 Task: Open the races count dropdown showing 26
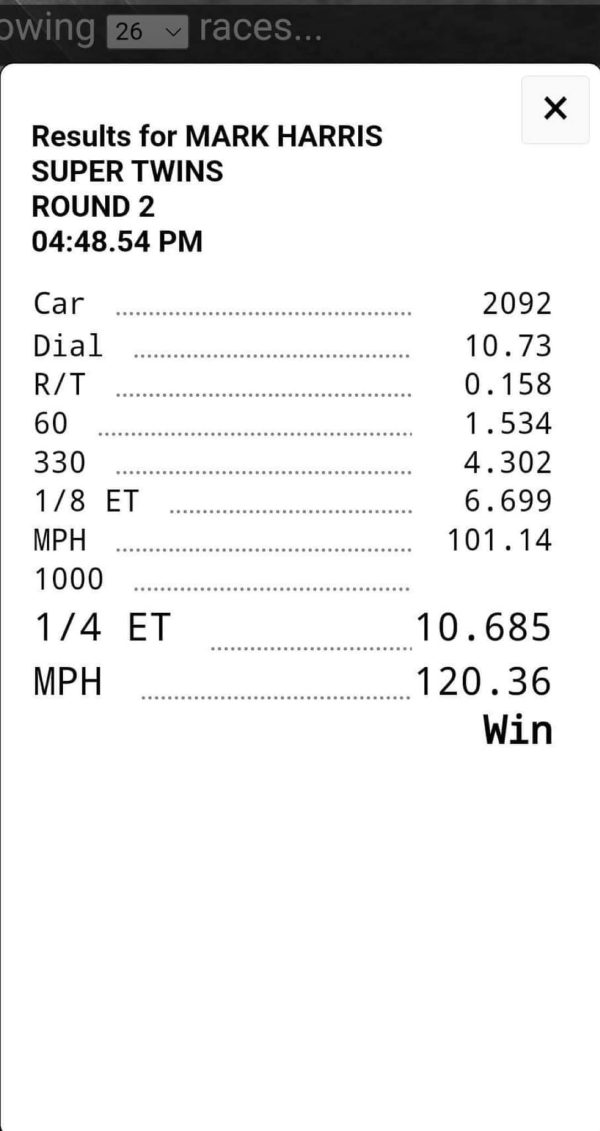pyautogui.click(x=147, y=31)
